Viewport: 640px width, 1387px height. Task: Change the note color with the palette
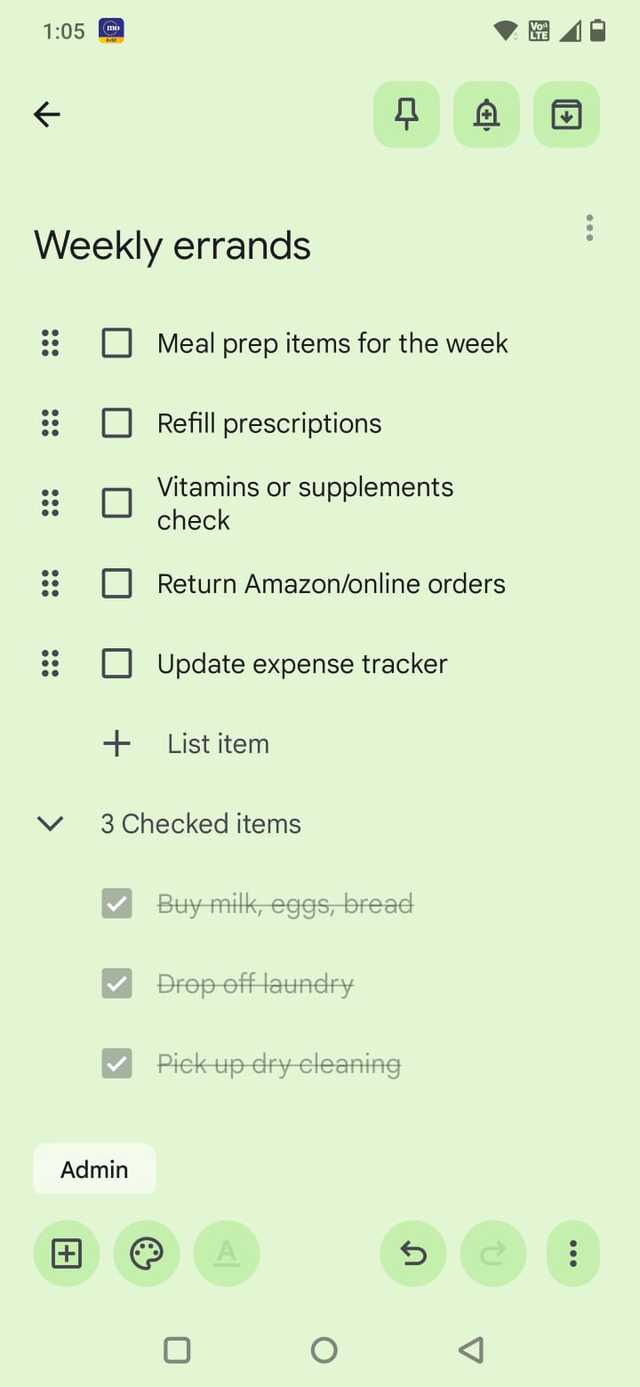[146, 1253]
